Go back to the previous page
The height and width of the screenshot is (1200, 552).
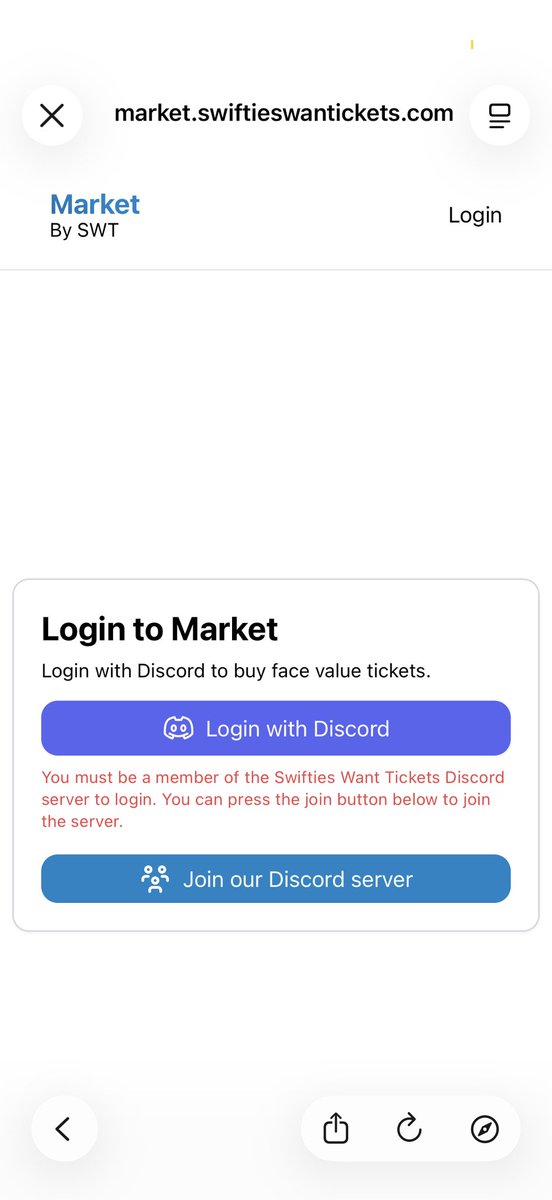[x=64, y=1129]
